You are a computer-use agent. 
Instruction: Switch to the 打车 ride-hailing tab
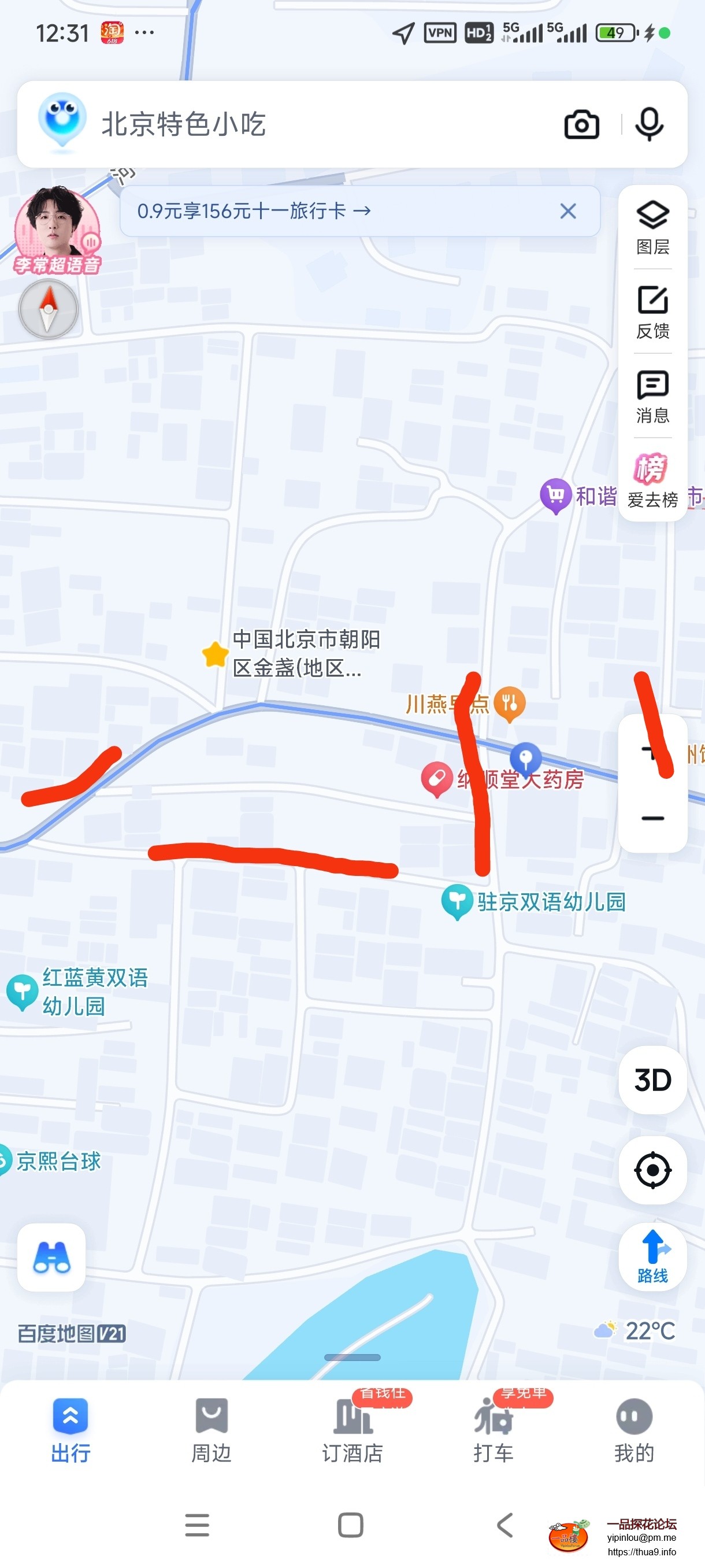pos(493,1430)
